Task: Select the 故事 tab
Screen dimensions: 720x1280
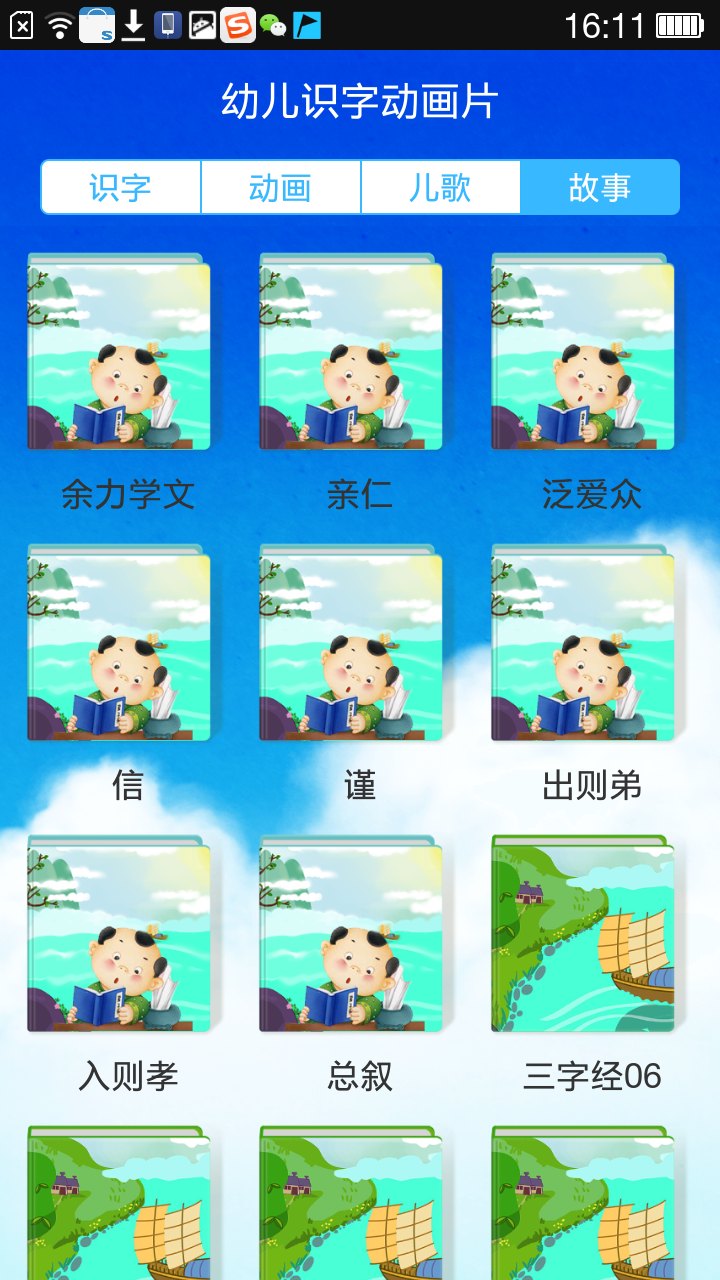Action: coord(600,187)
